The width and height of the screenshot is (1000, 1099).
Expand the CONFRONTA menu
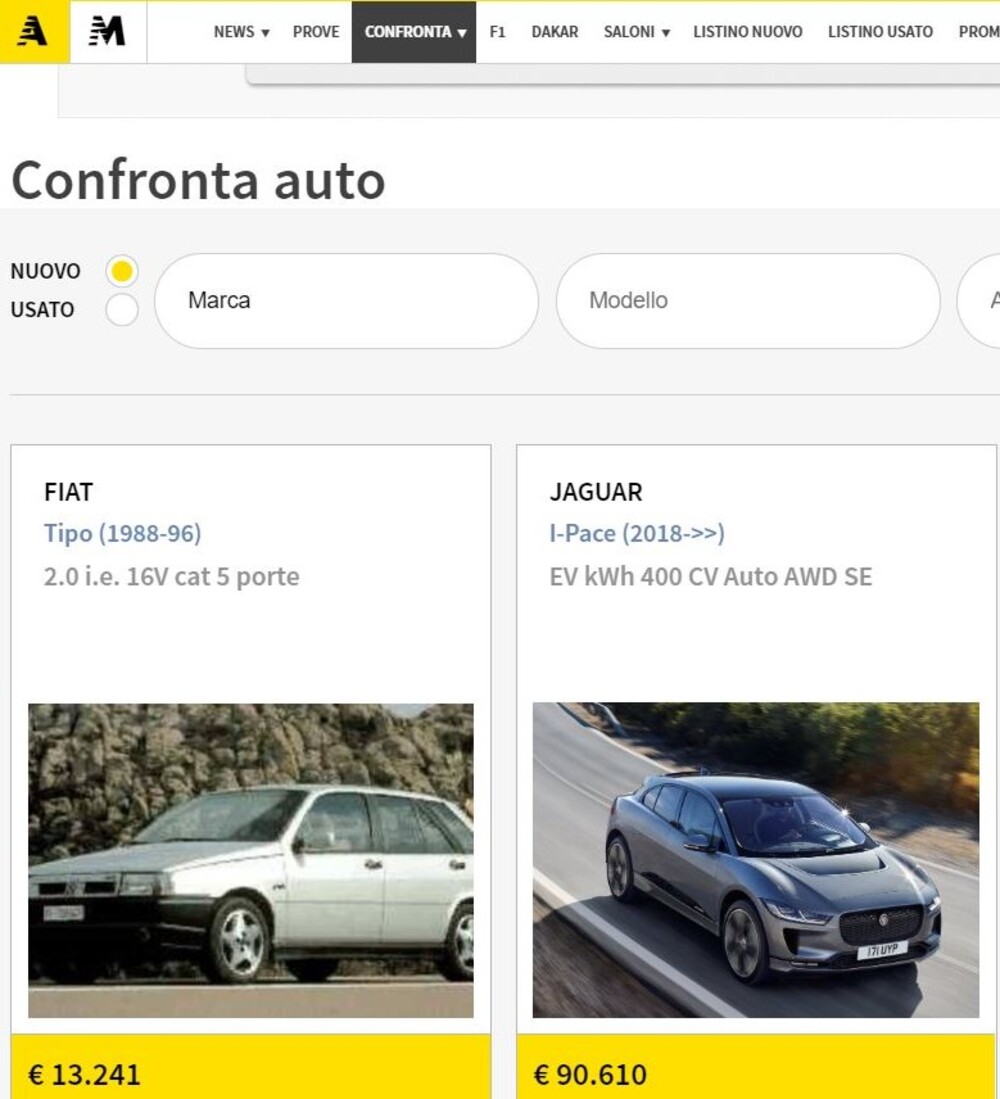414,32
